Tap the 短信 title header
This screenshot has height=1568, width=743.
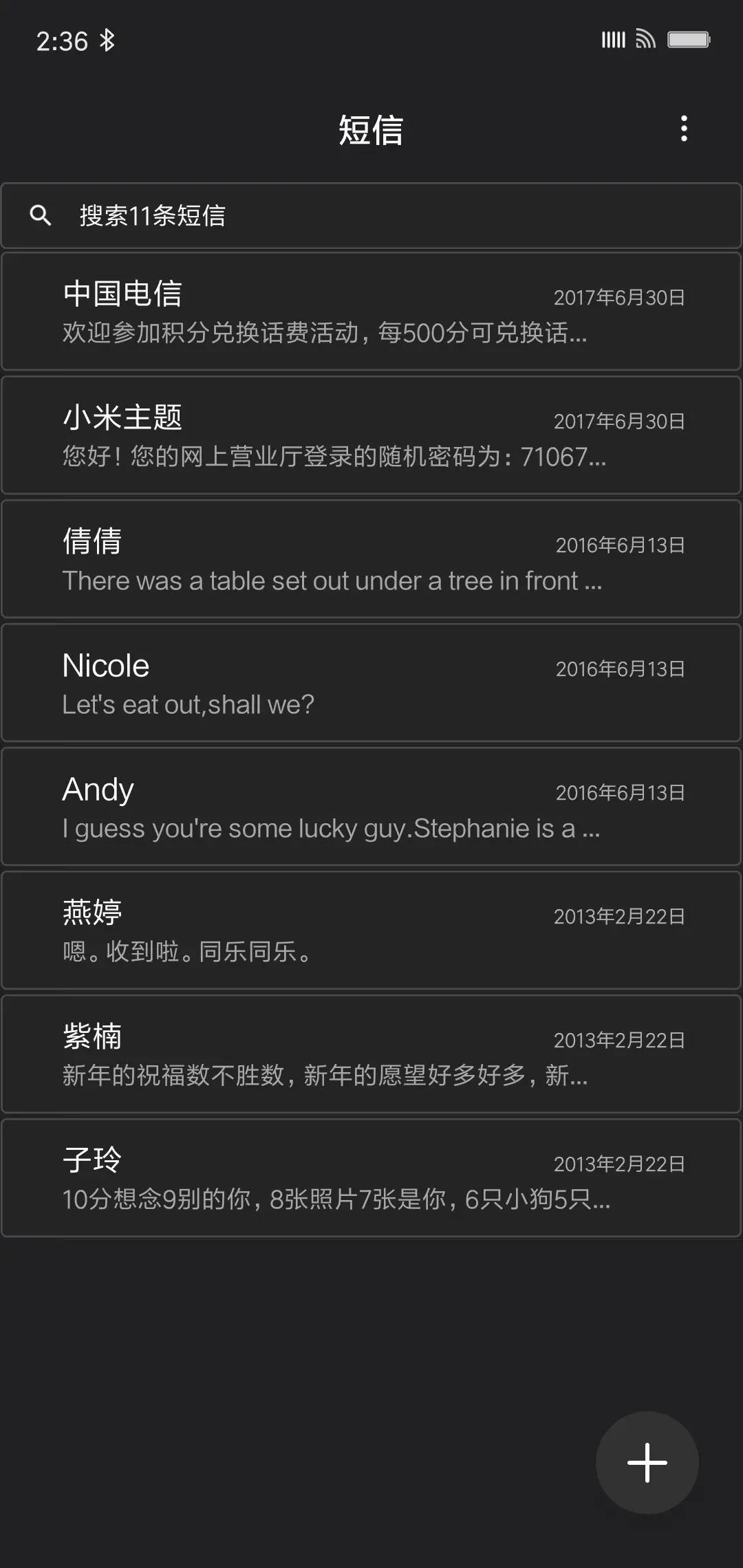371,129
